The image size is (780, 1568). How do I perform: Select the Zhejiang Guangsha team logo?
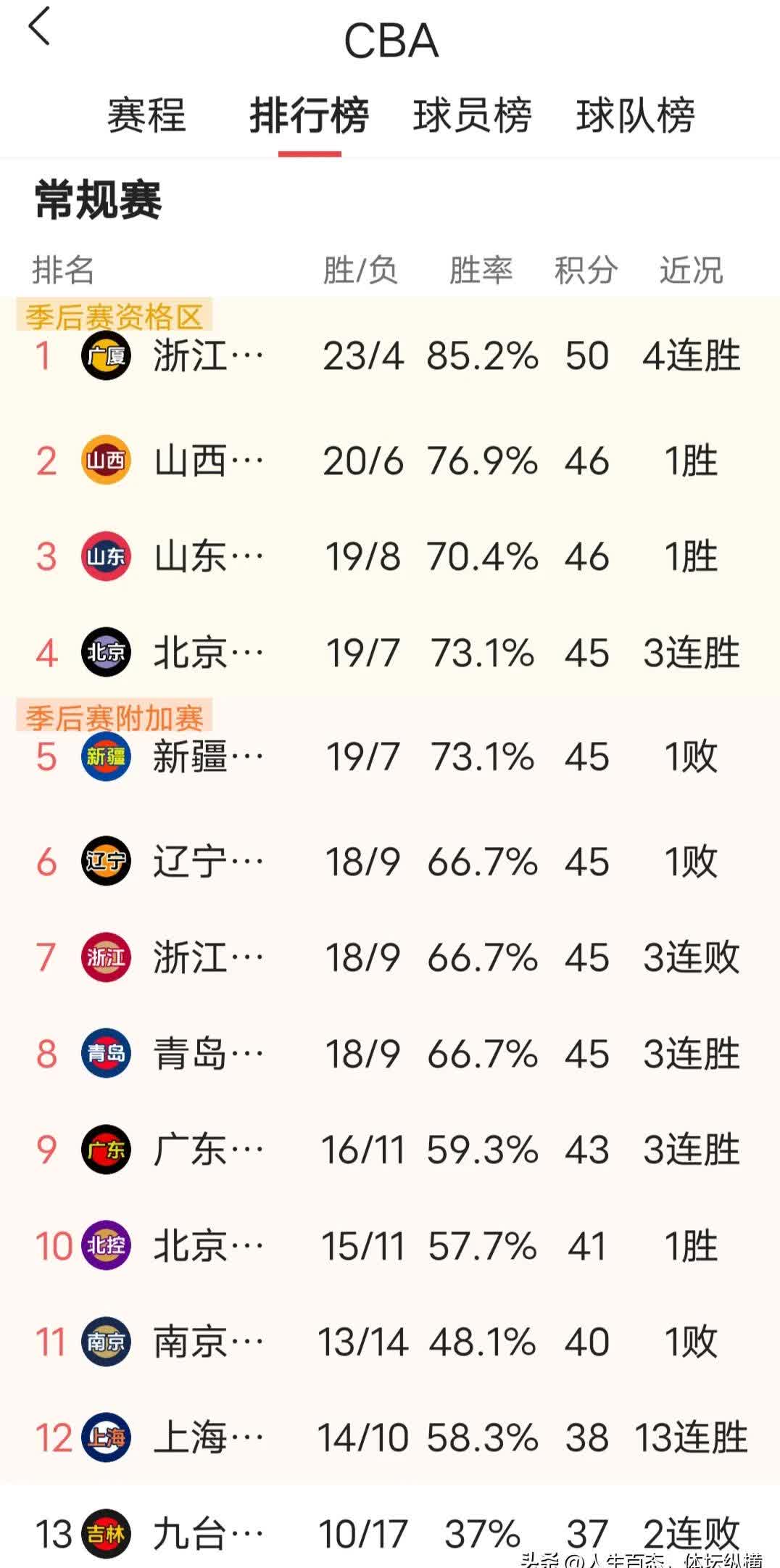click(105, 355)
